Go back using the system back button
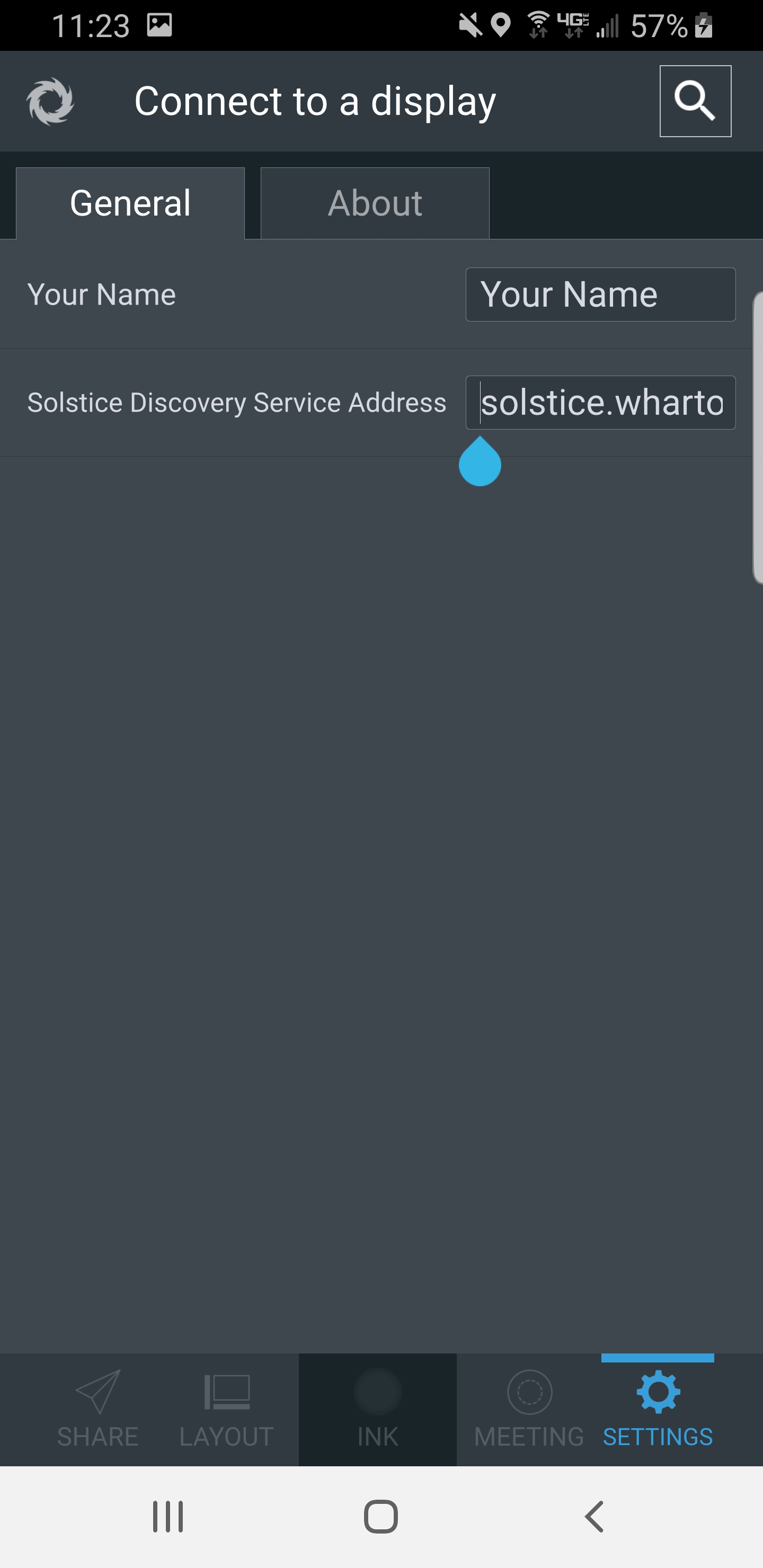The height and width of the screenshot is (1568, 763). [x=594, y=1516]
